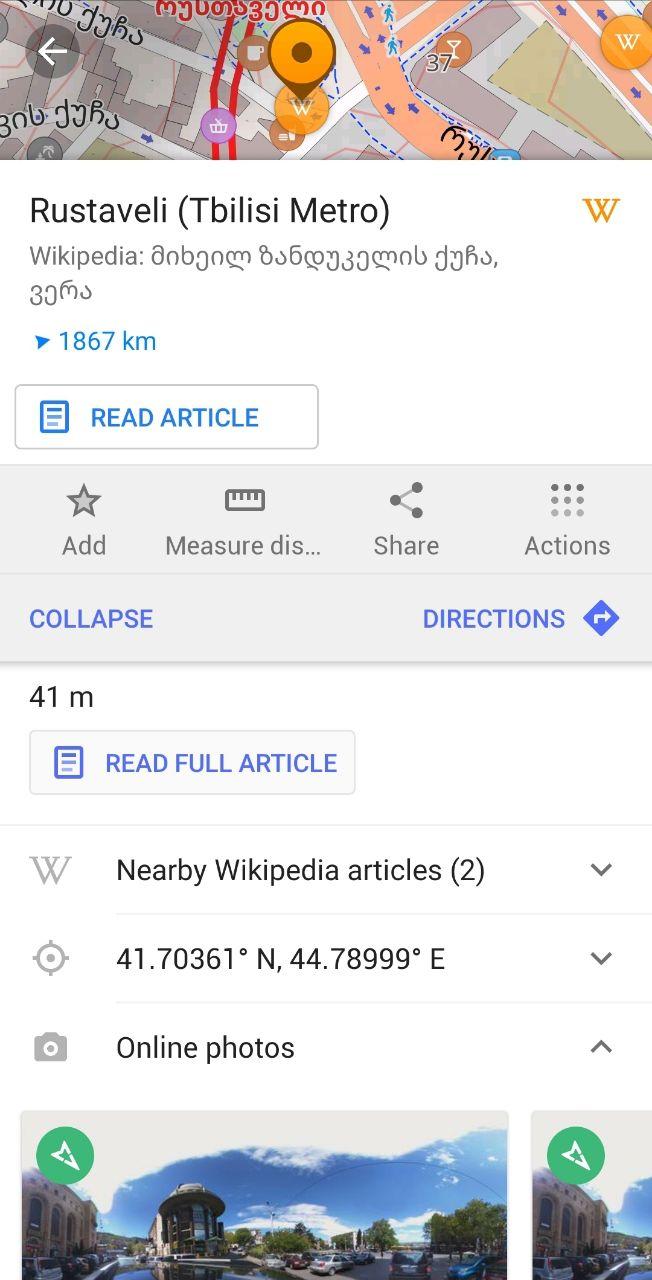Add Rustaveli to favorites
The width and height of the screenshot is (652, 1280).
coord(84,520)
